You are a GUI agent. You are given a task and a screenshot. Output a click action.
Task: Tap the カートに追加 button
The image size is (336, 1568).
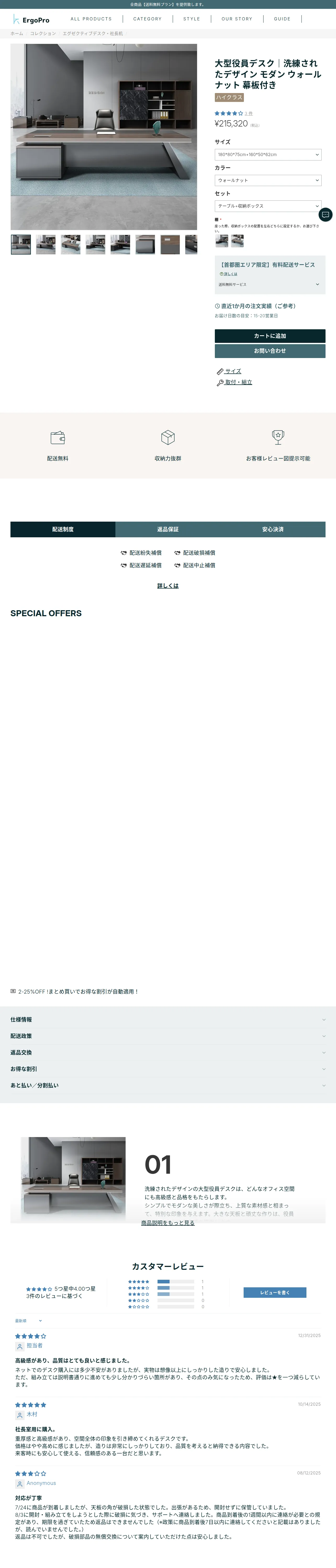pyautogui.click(x=270, y=336)
